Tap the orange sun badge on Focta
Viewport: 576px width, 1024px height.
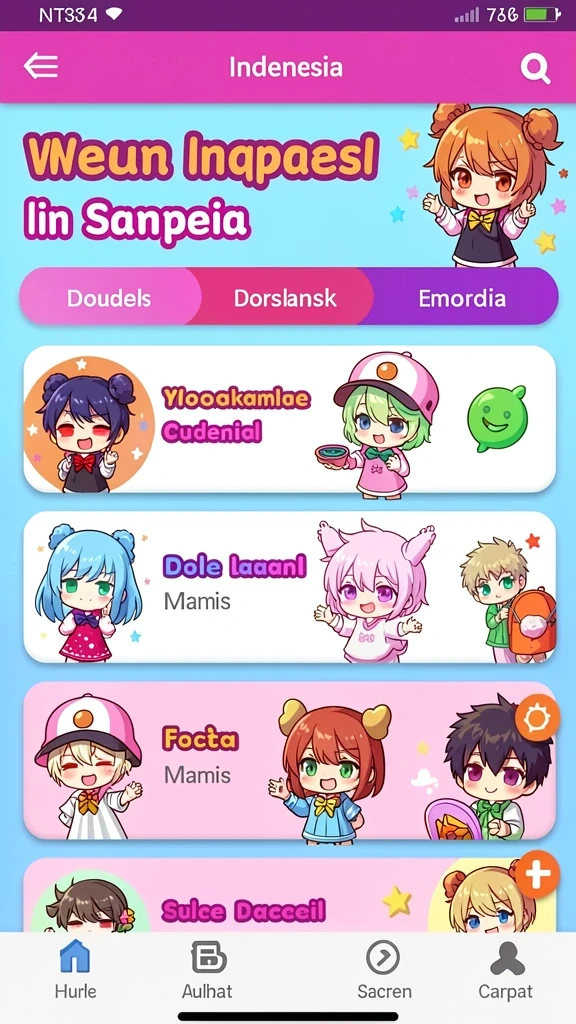pos(537,718)
